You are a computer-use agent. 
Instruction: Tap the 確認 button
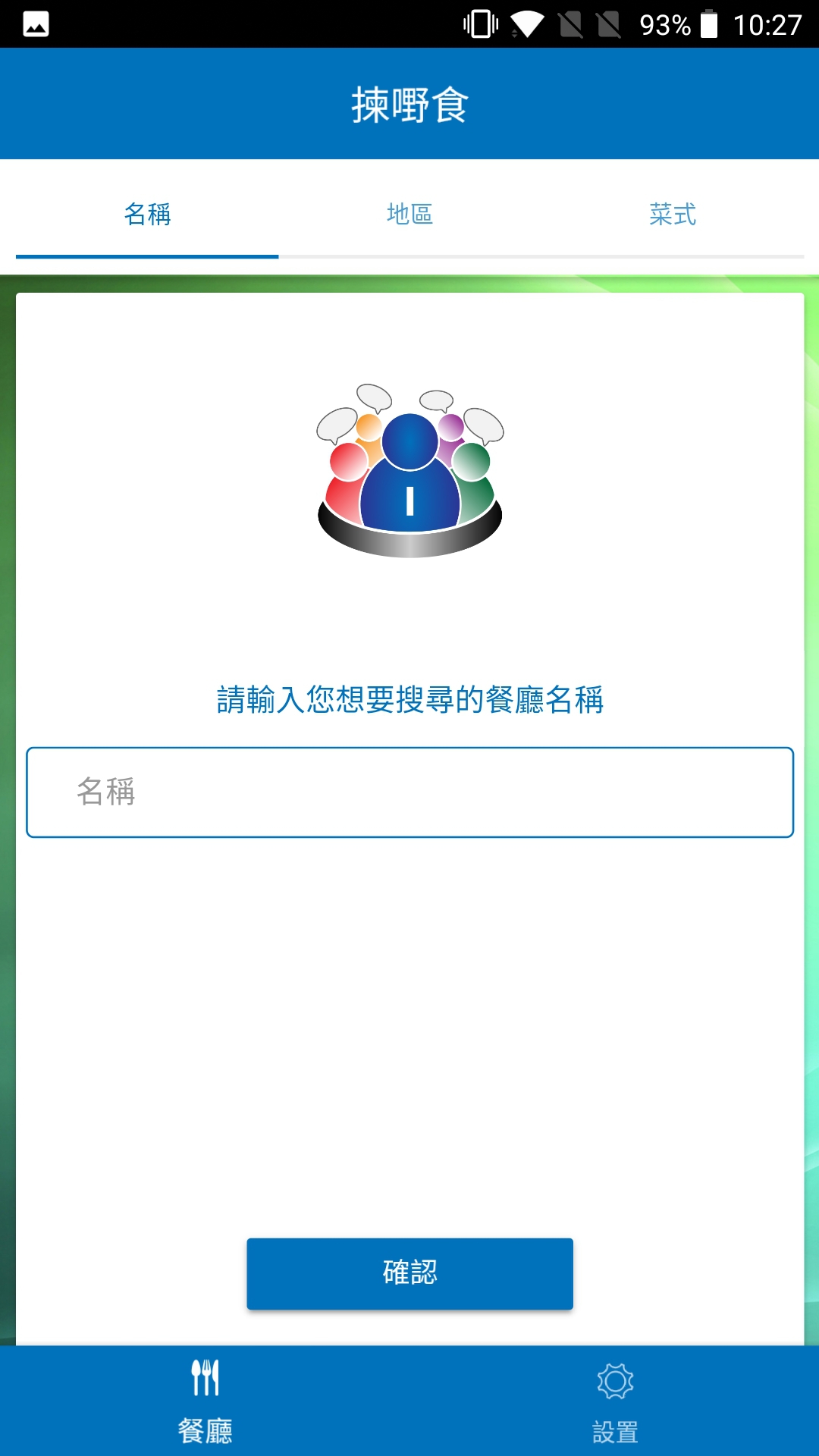(409, 1273)
